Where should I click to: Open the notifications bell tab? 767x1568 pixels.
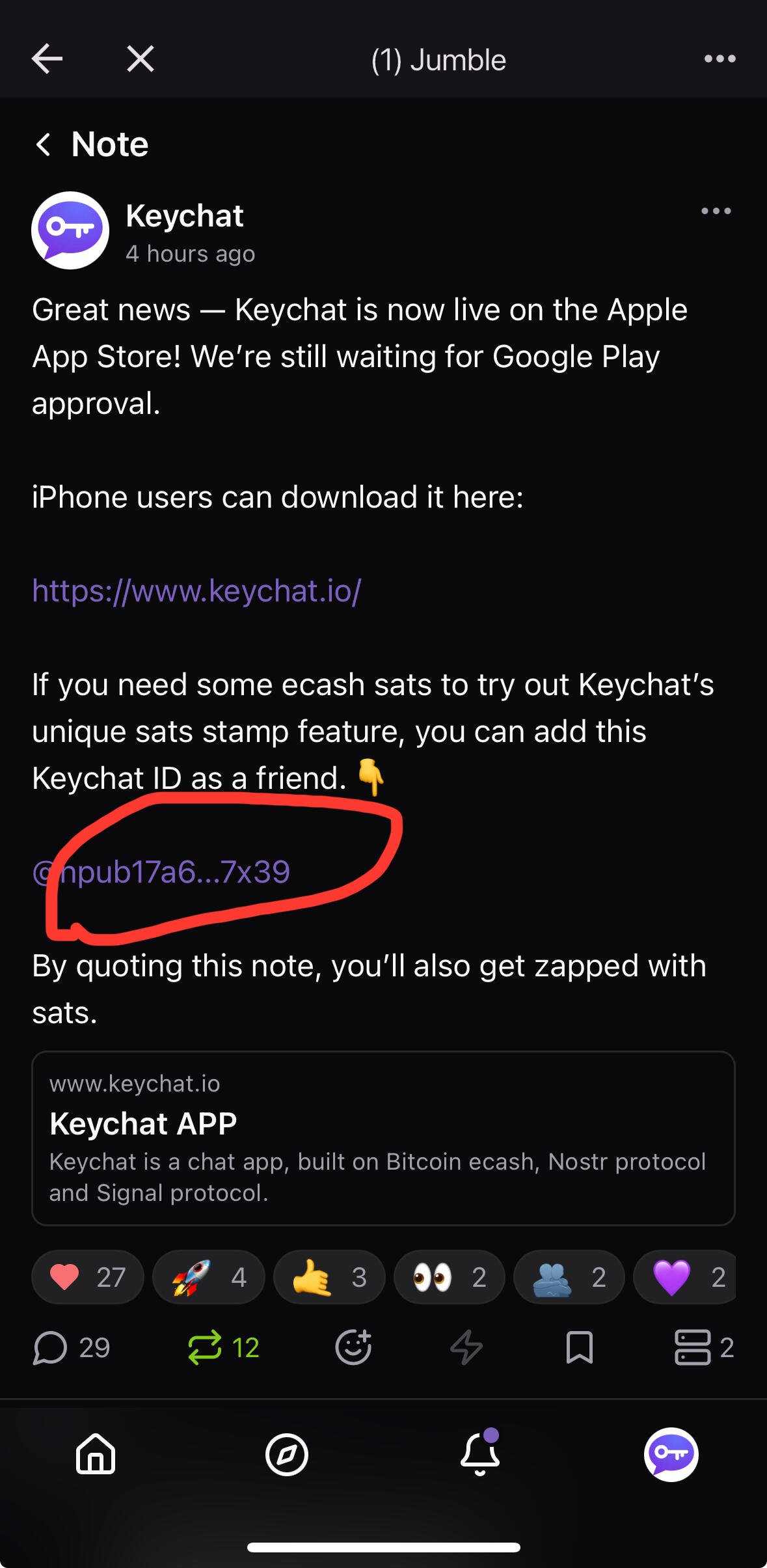click(480, 1453)
